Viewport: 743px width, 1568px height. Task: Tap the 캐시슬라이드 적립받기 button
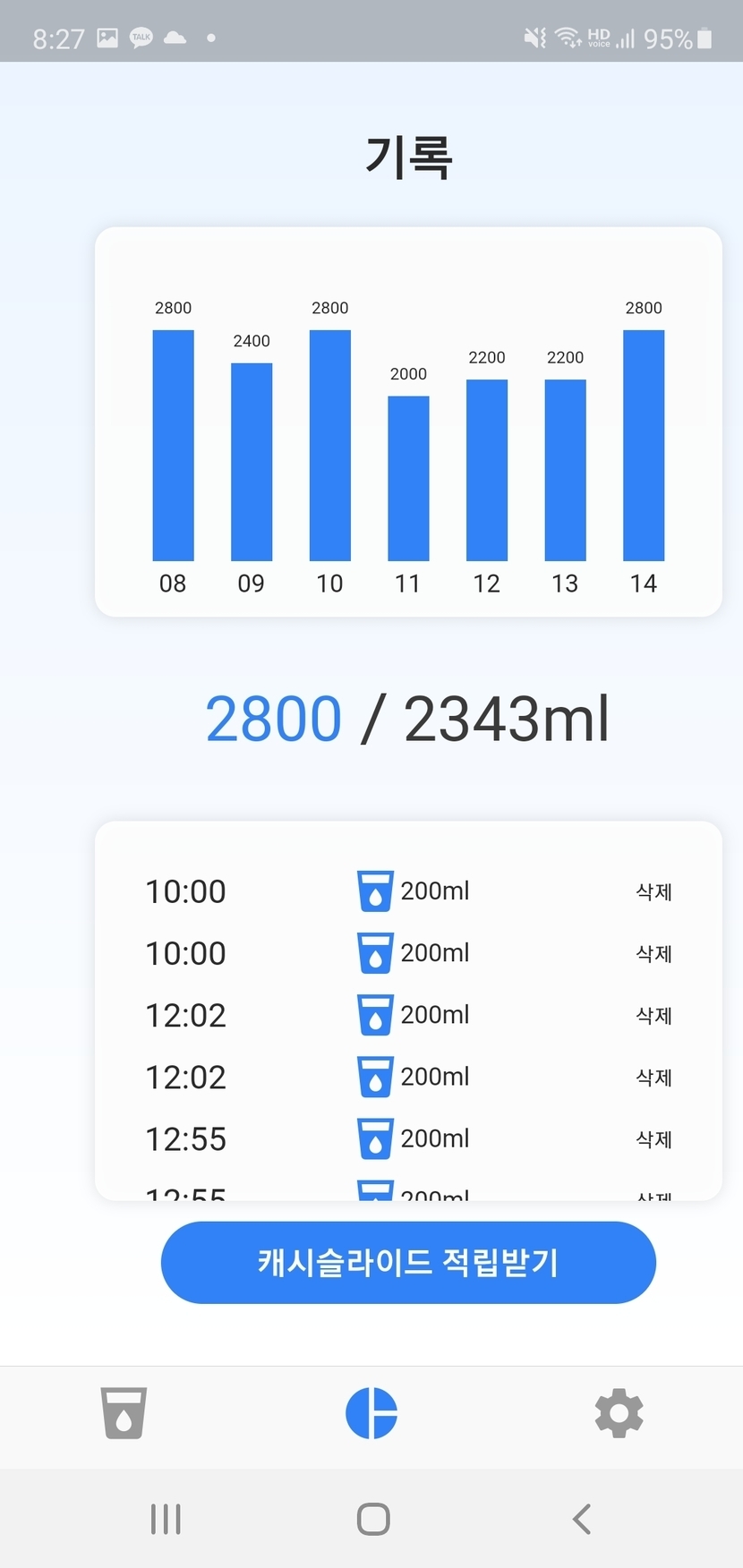point(408,1262)
